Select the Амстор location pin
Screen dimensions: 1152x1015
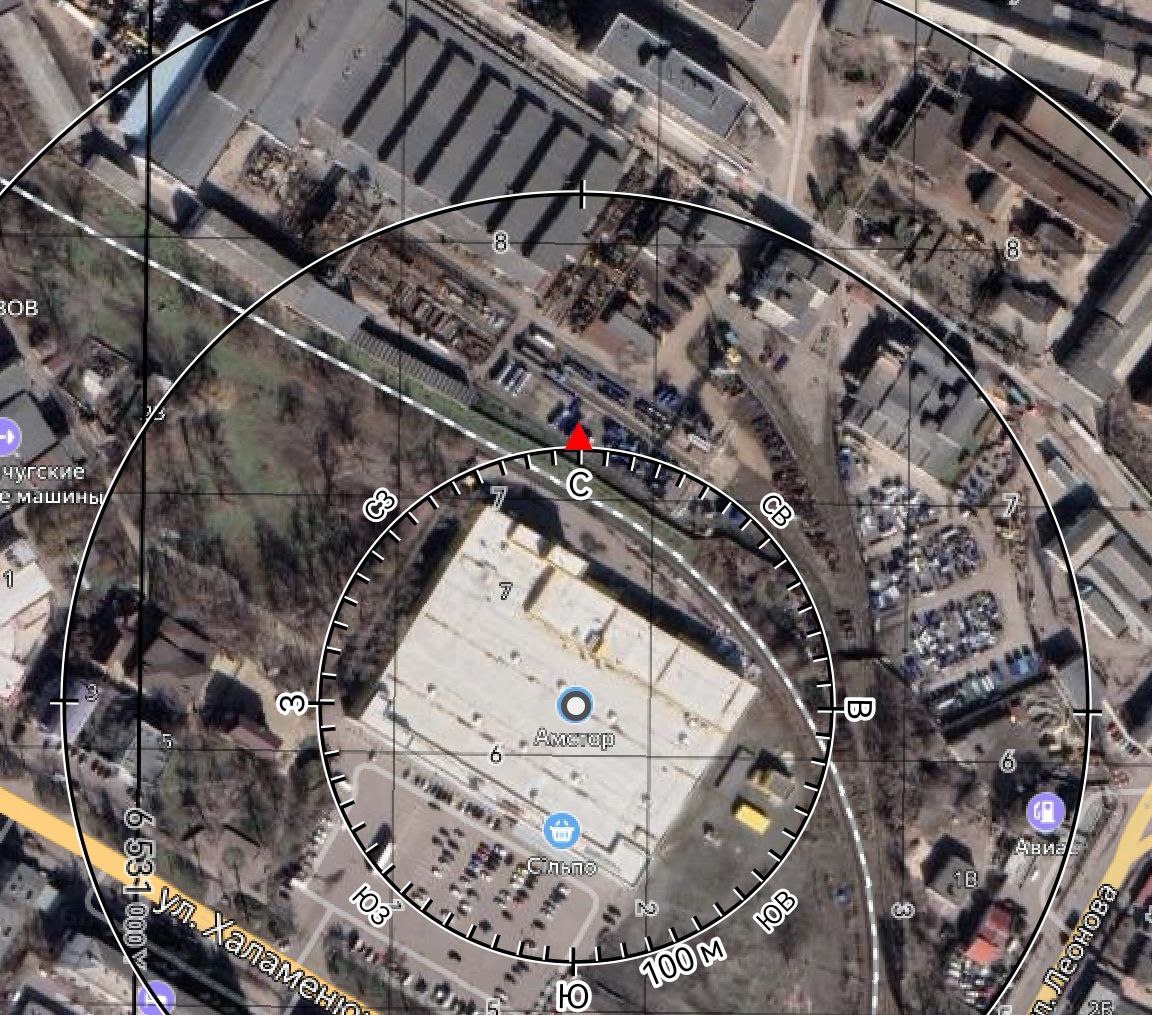(x=575, y=706)
